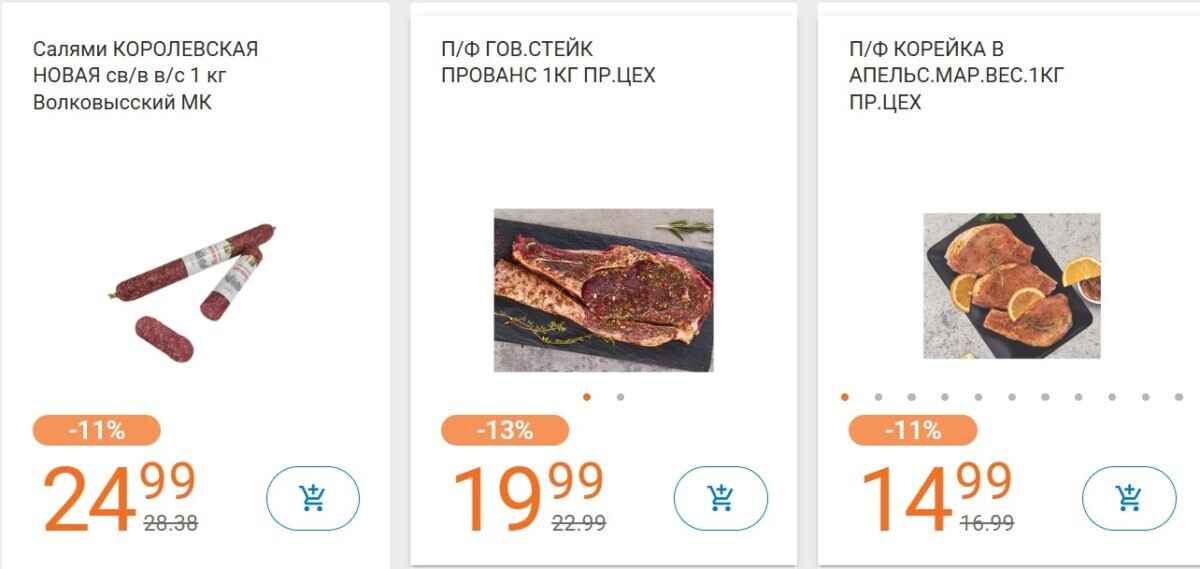Open the П/Ф КОРЕЙКА В АПЕЛЬС.МАР product card
1200x569 pixels.
coord(955,75)
